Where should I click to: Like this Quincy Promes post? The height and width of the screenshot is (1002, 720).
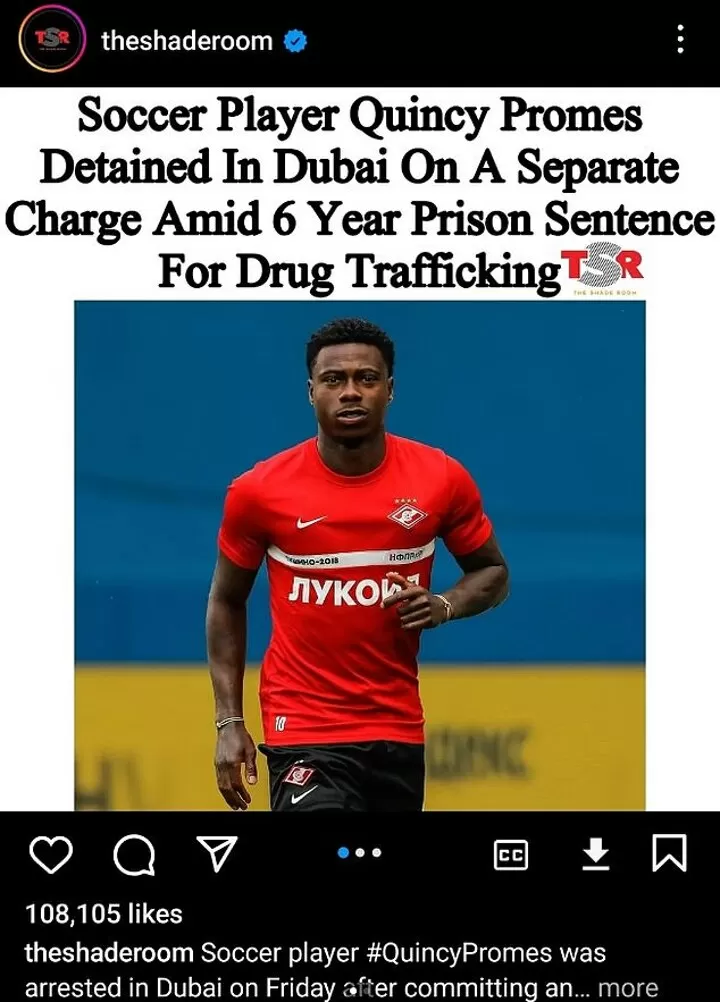pyautogui.click(x=50, y=854)
